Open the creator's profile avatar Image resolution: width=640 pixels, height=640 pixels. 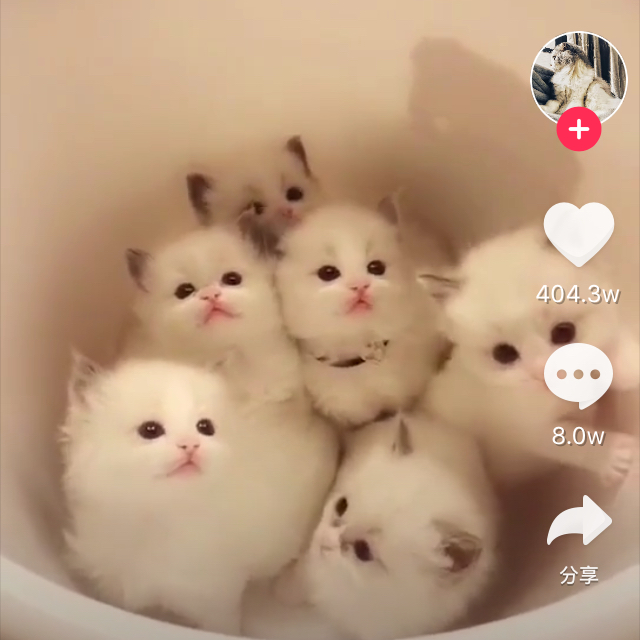click(x=578, y=76)
